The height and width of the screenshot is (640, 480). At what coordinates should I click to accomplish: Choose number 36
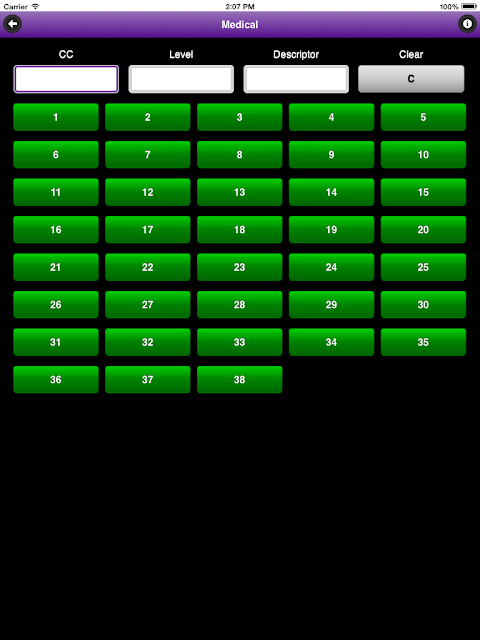coord(56,380)
